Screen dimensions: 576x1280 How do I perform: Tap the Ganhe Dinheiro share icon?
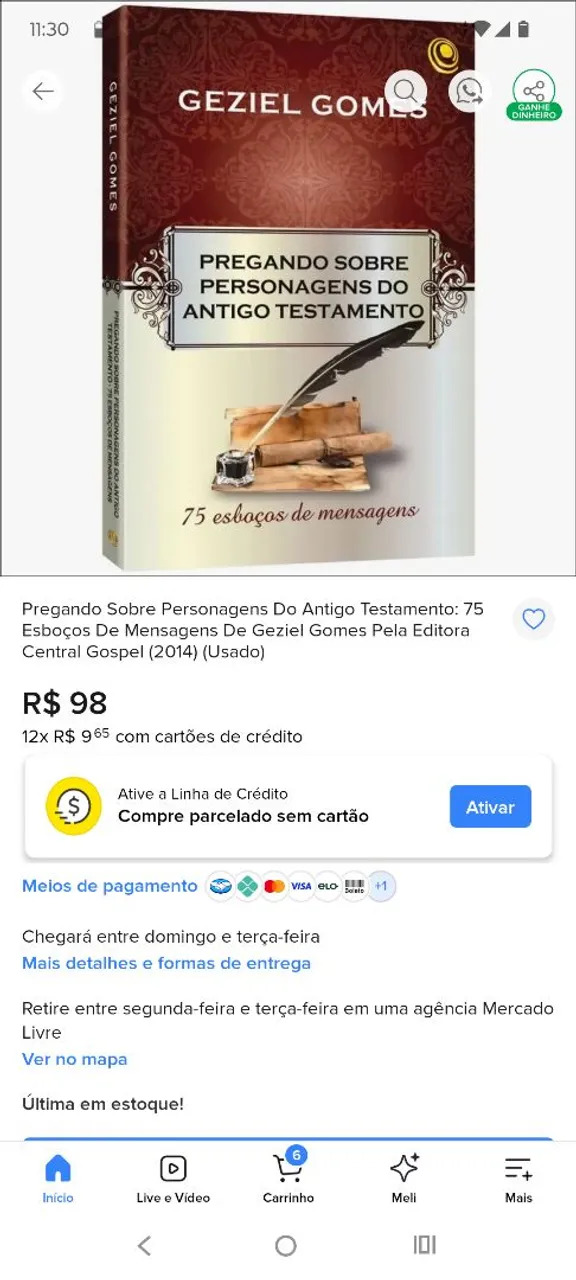pyautogui.click(x=534, y=95)
